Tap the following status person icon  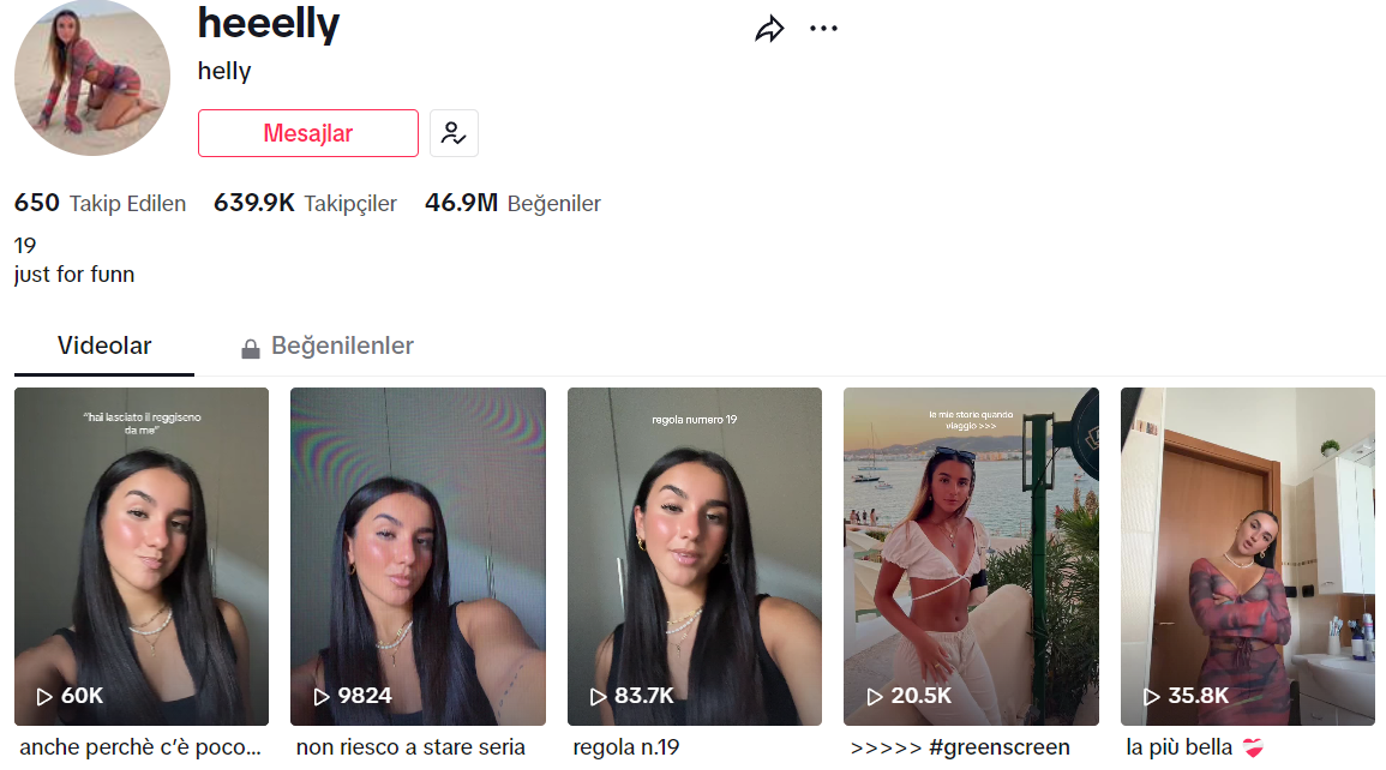click(454, 133)
